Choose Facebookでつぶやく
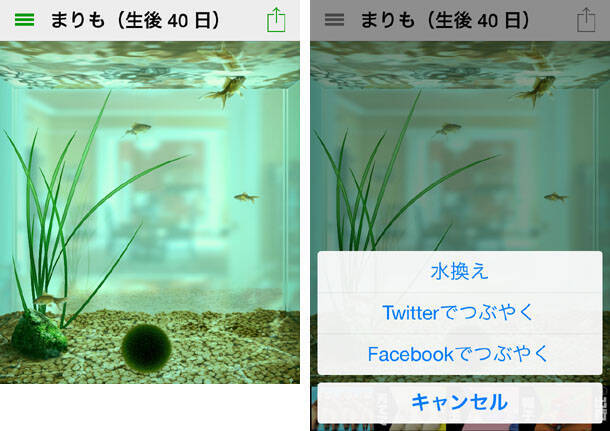Screen dimensions: 610x431 tap(460, 354)
